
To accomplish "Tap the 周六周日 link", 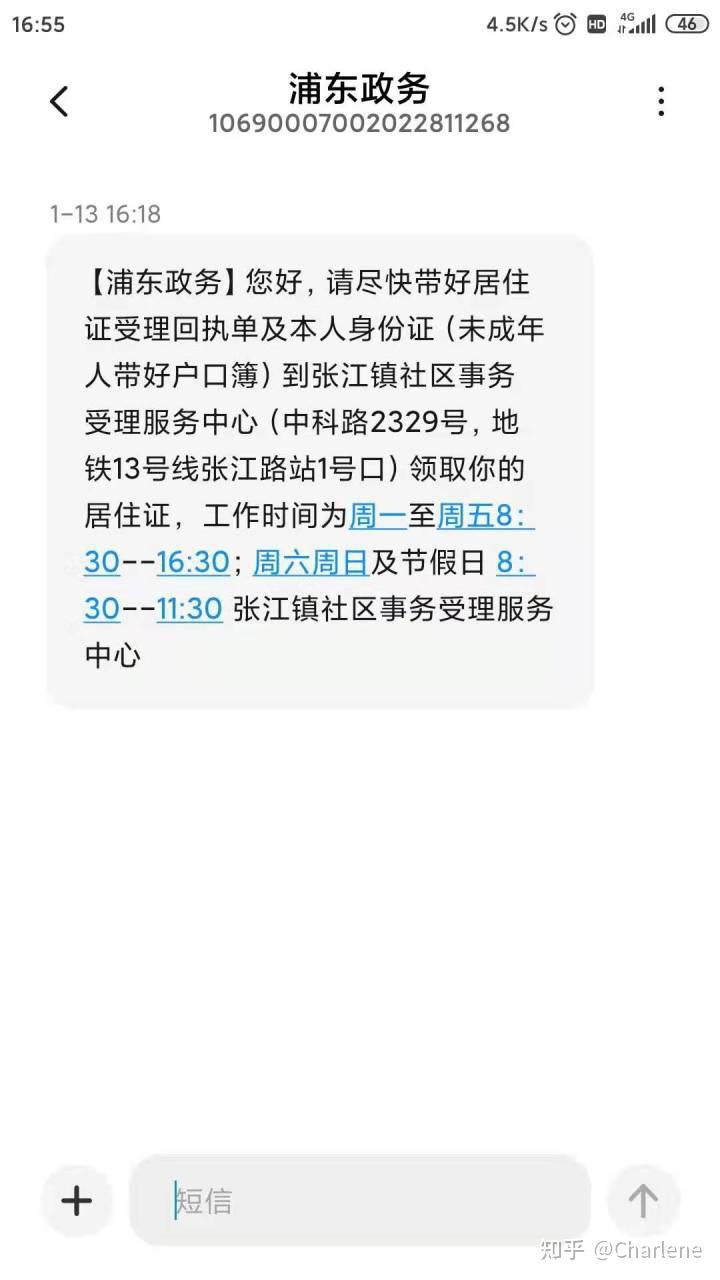I will tap(311, 562).
